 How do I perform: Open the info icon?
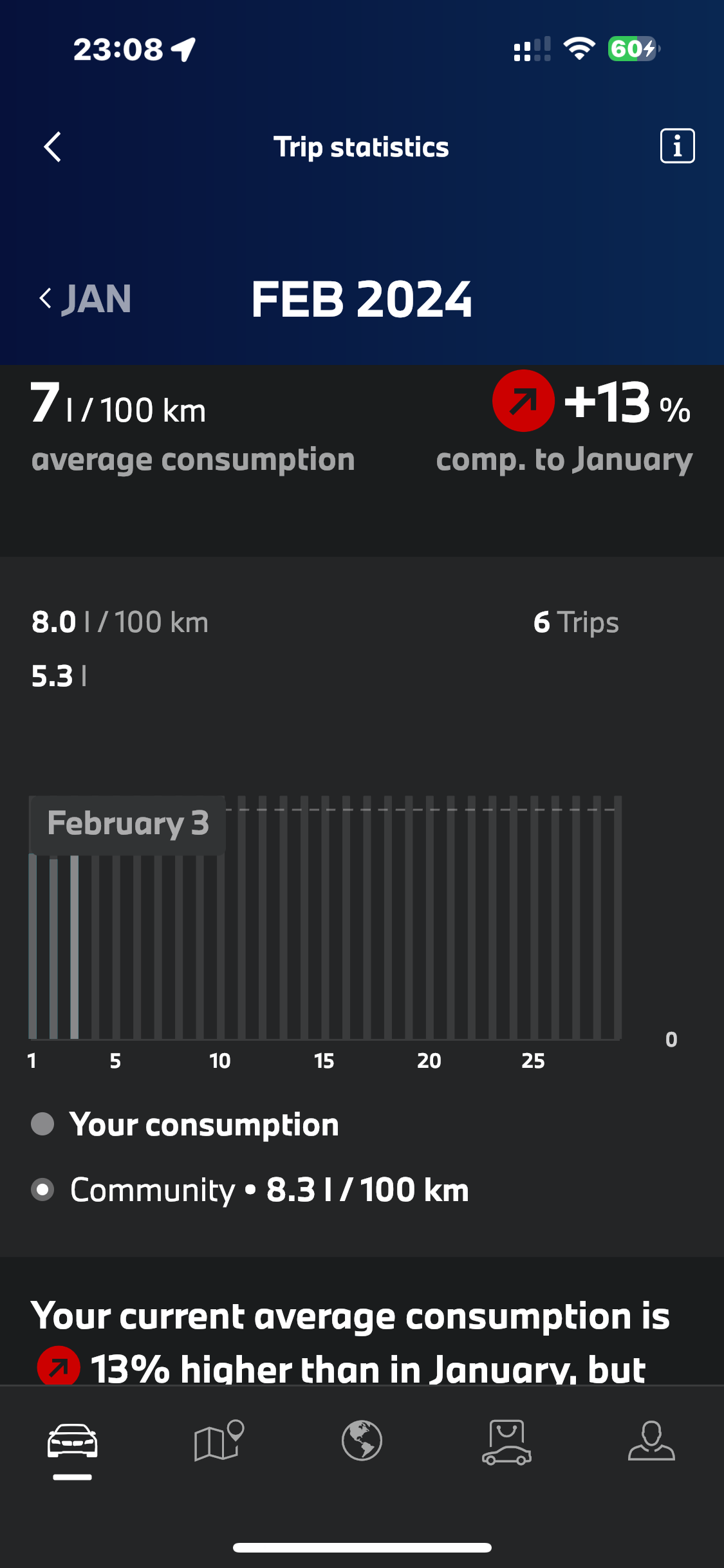(x=677, y=147)
